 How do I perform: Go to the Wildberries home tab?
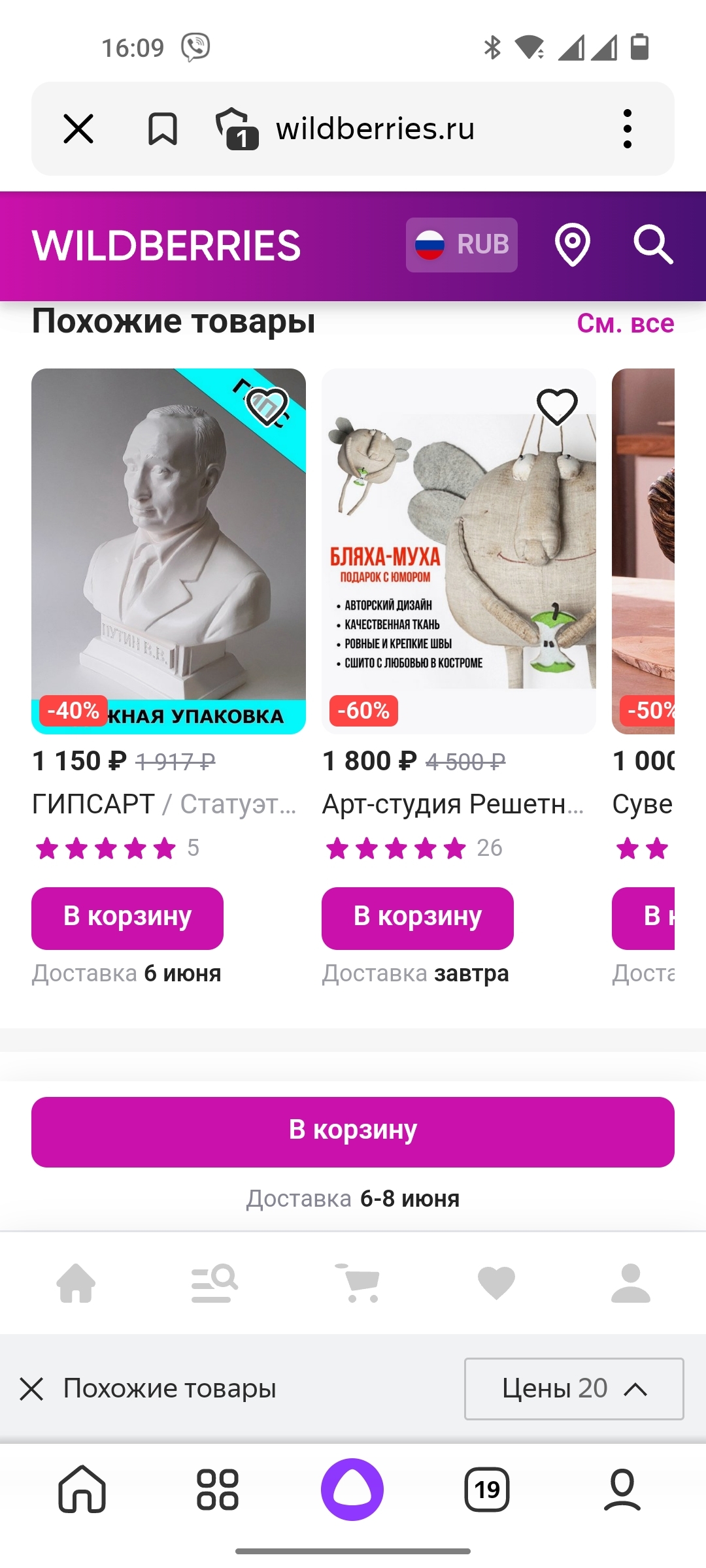(76, 1283)
